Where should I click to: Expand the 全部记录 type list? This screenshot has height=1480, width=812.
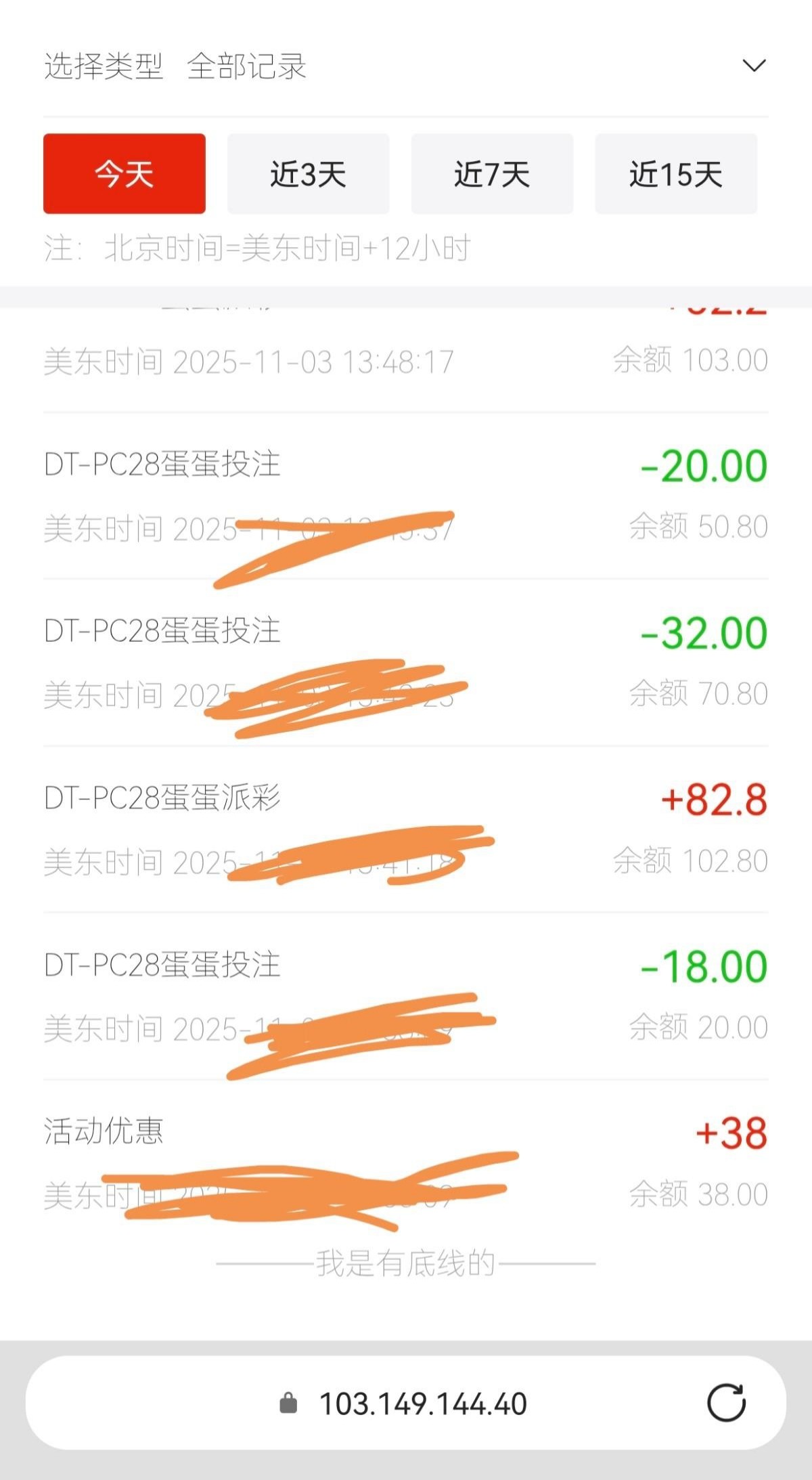248,68
